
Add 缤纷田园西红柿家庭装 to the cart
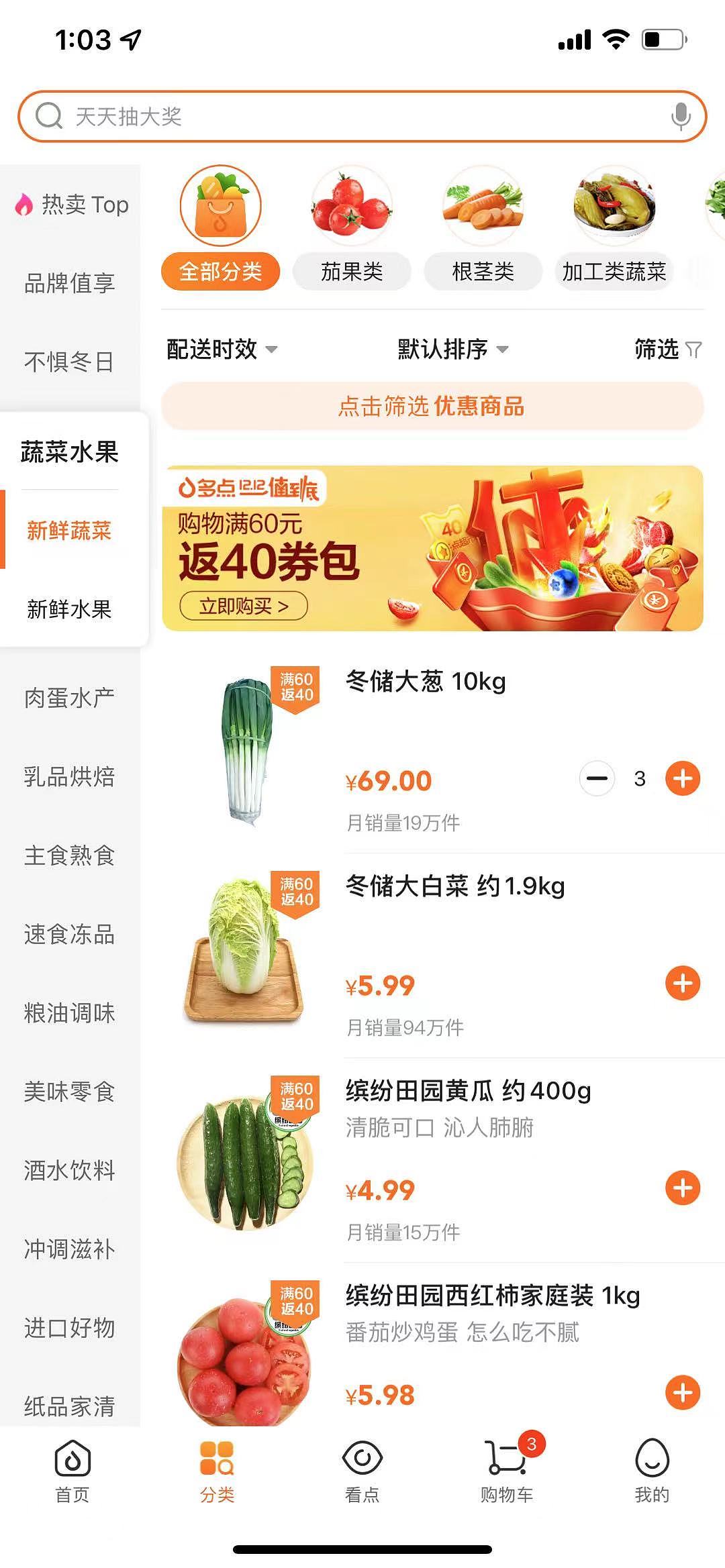tap(682, 1392)
